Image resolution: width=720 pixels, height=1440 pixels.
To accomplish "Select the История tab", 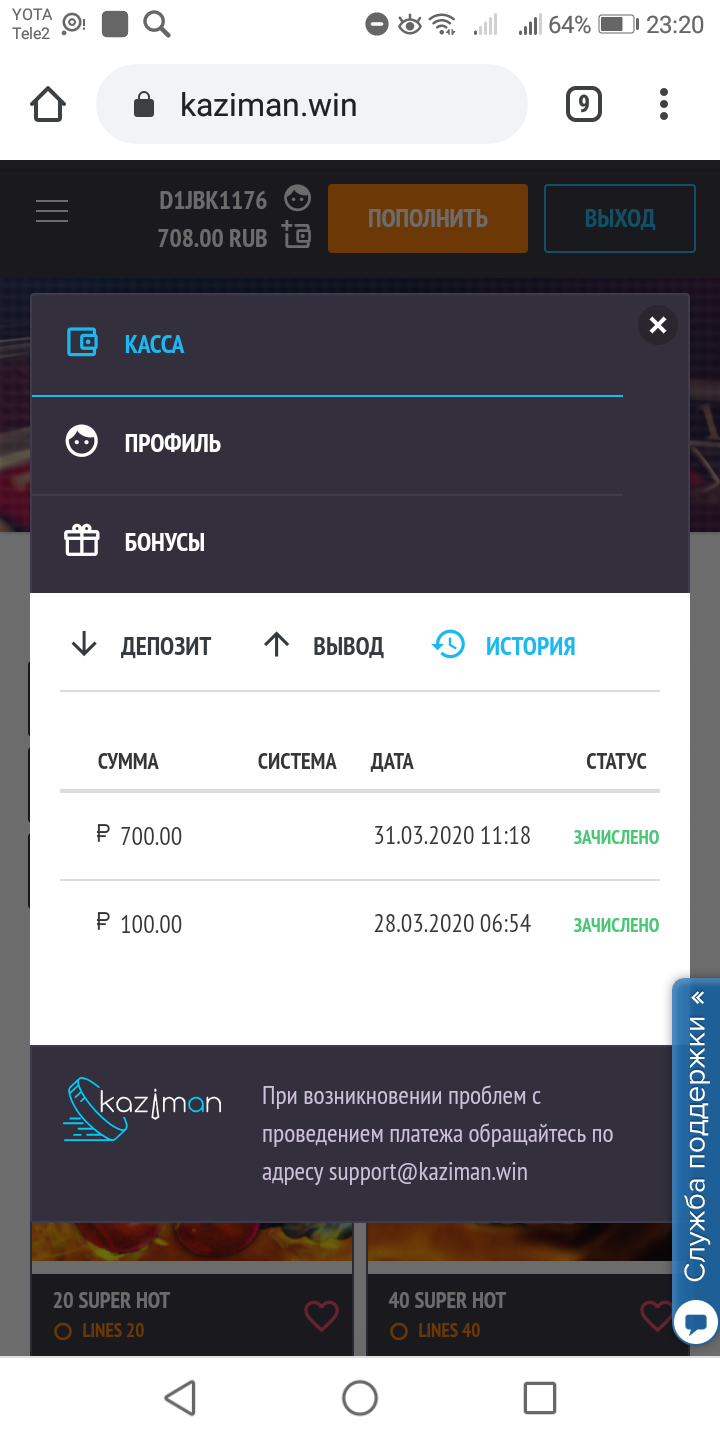I will tap(505, 646).
